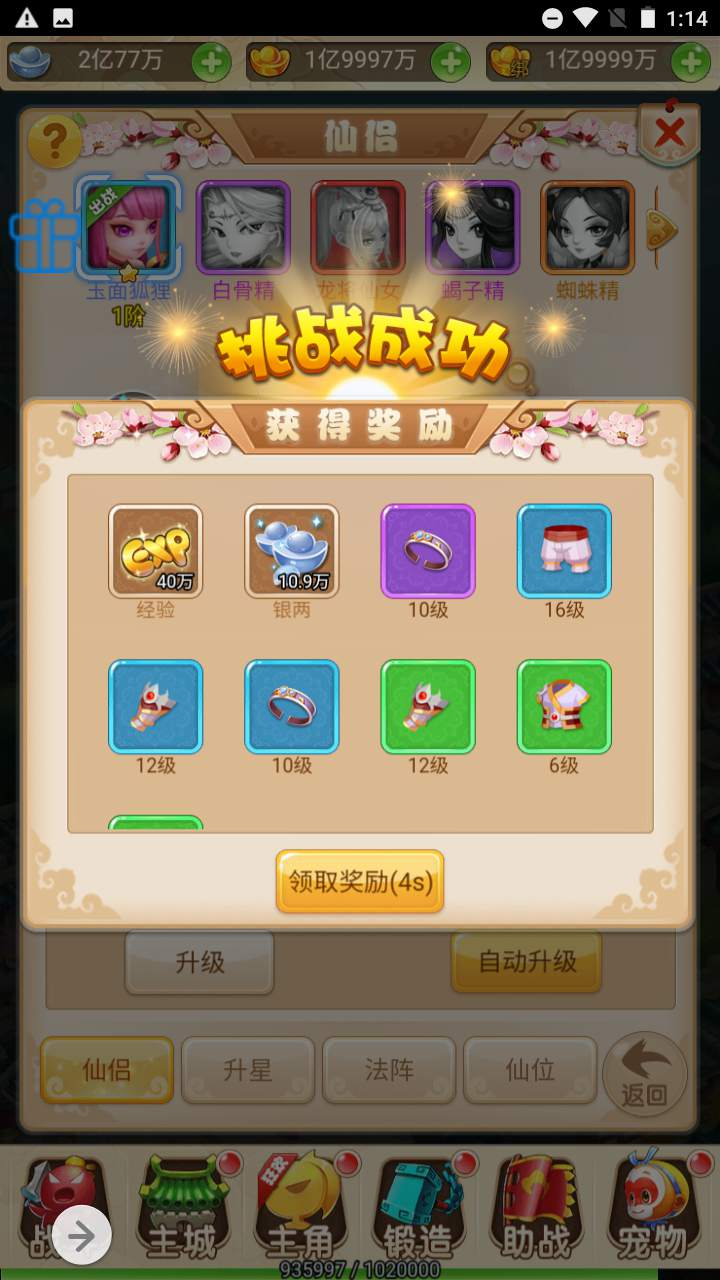Switch to the 仙位 tab
Image resolution: width=720 pixels, height=1280 pixels.
530,1070
